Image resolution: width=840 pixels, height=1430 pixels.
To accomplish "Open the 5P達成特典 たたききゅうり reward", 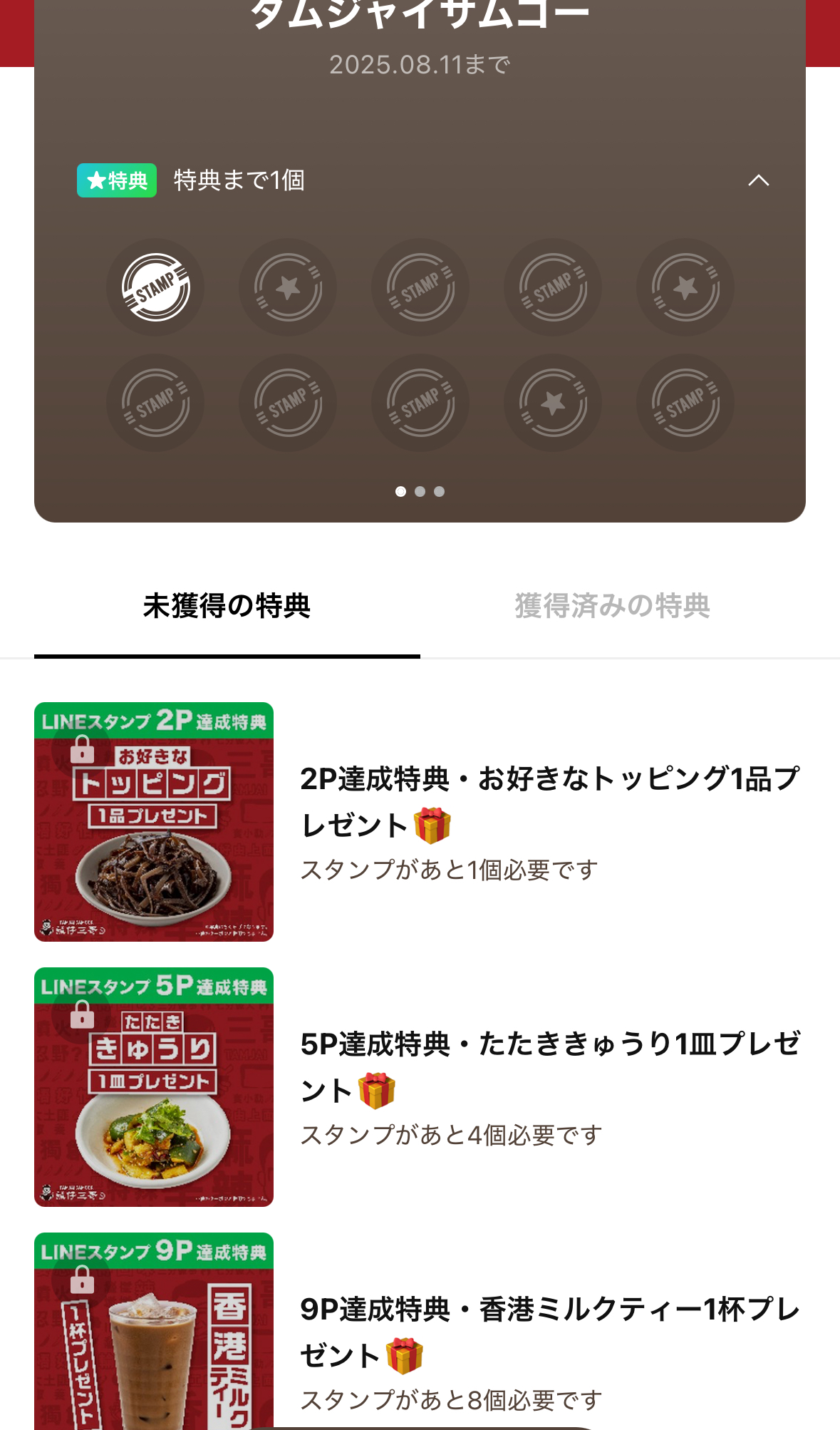I will pyautogui.click(x=549, y=1066).
